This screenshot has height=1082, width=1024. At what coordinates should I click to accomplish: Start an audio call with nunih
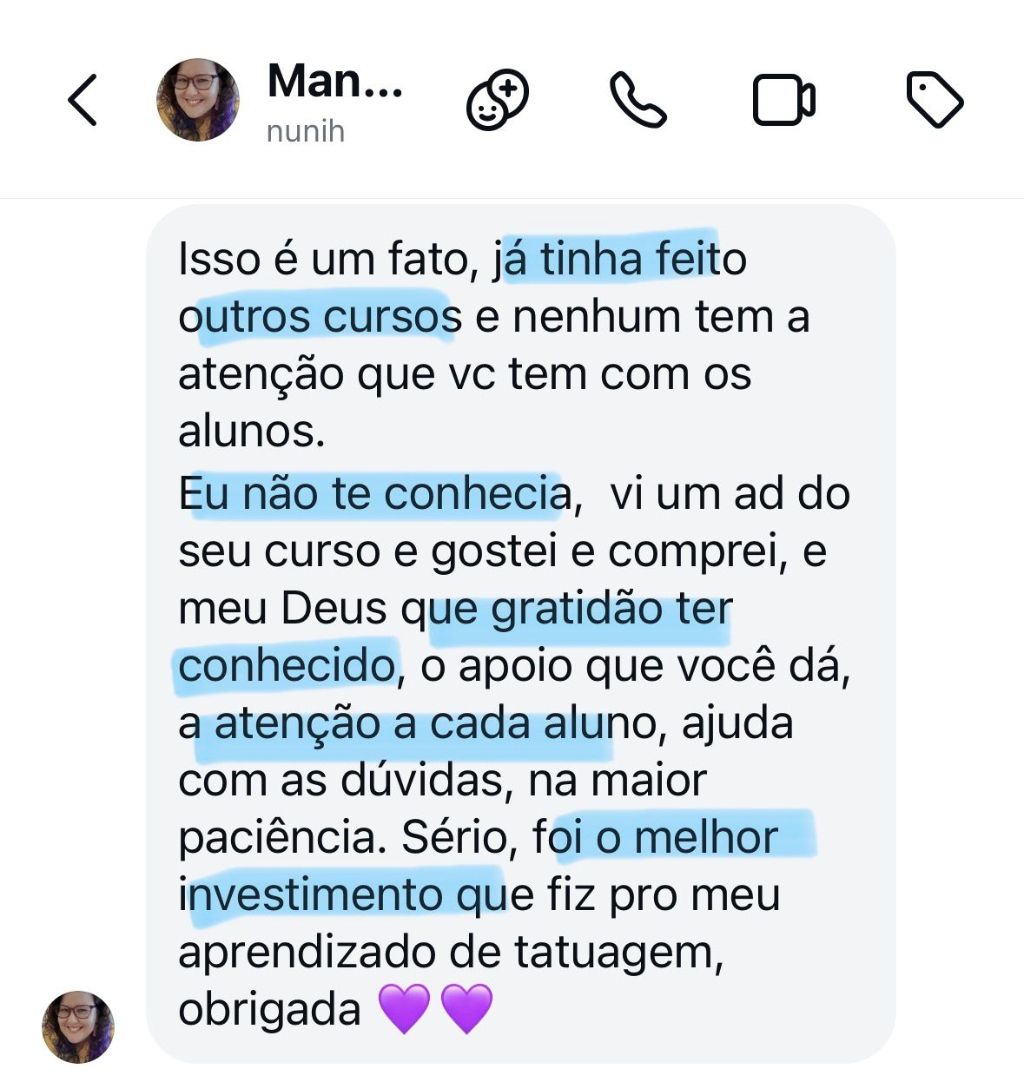point(638,100)
